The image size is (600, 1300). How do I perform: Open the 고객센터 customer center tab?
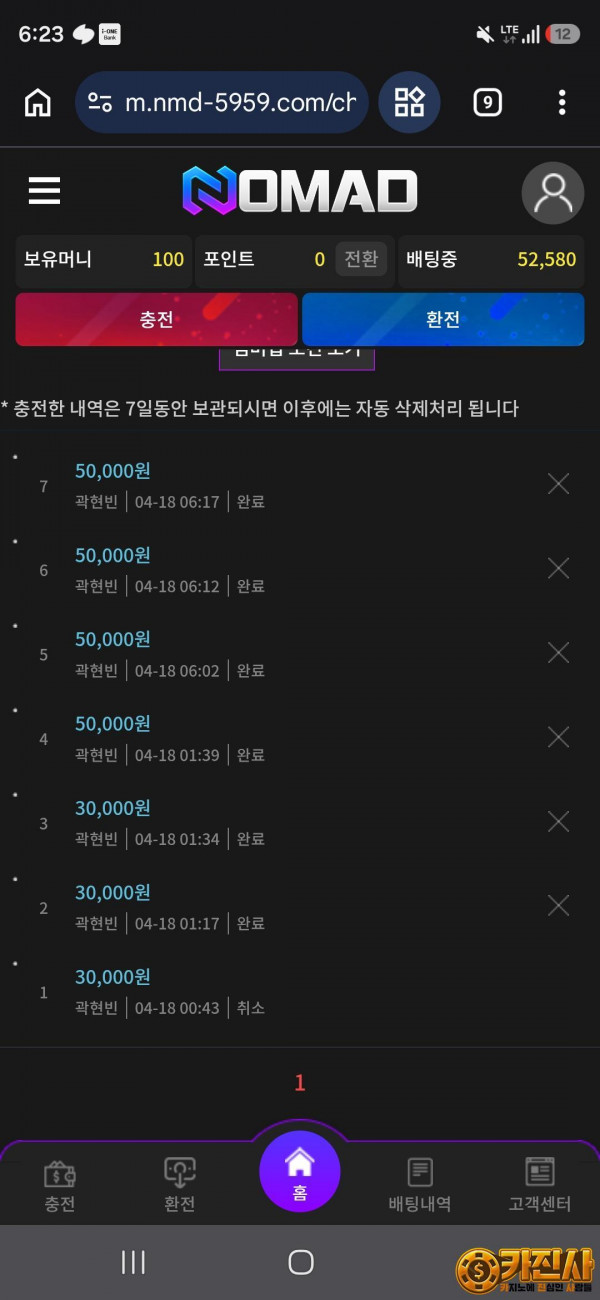(540, 1186)
